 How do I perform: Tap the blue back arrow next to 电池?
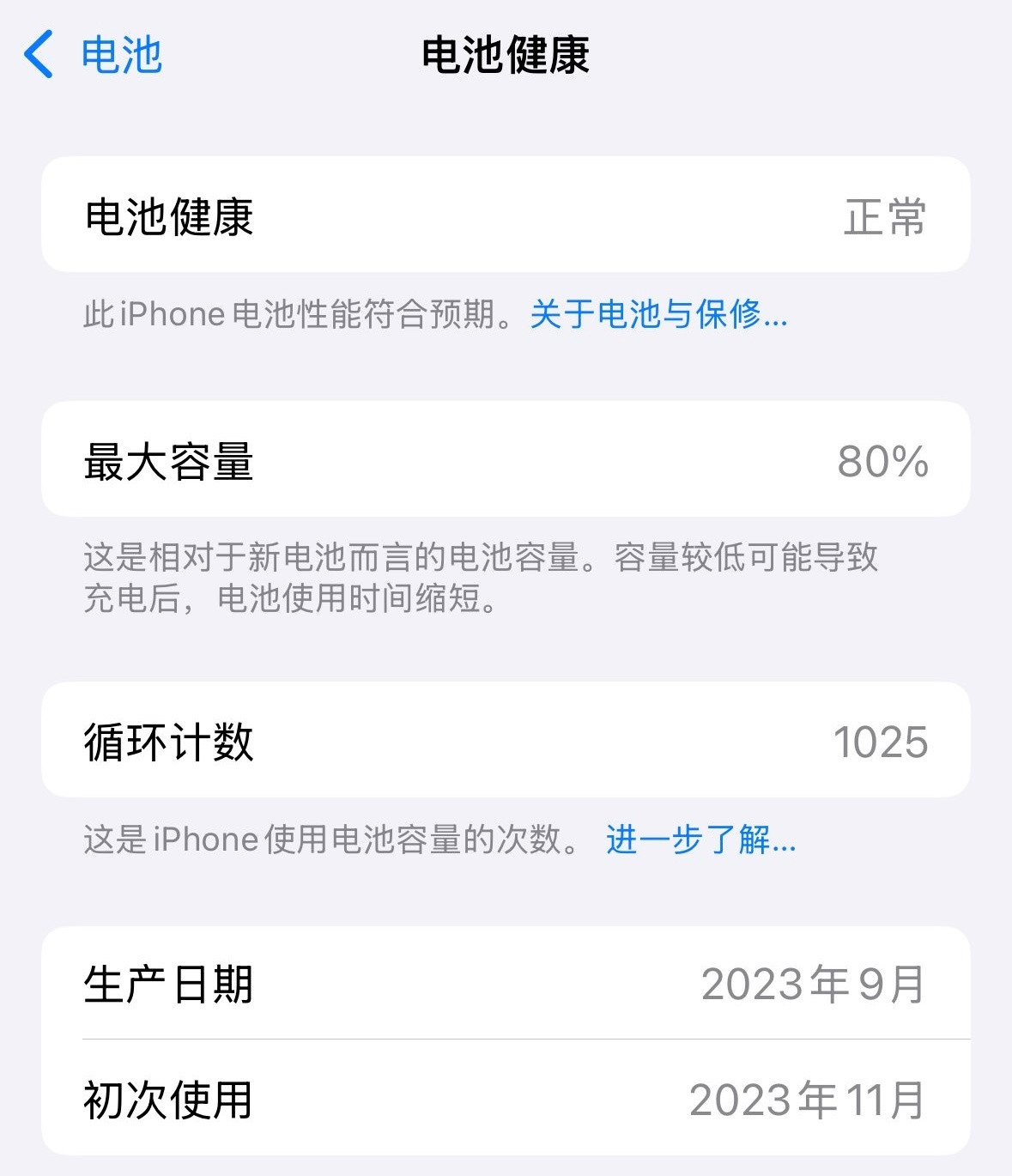pyautogui.click(x=38, y=55)
